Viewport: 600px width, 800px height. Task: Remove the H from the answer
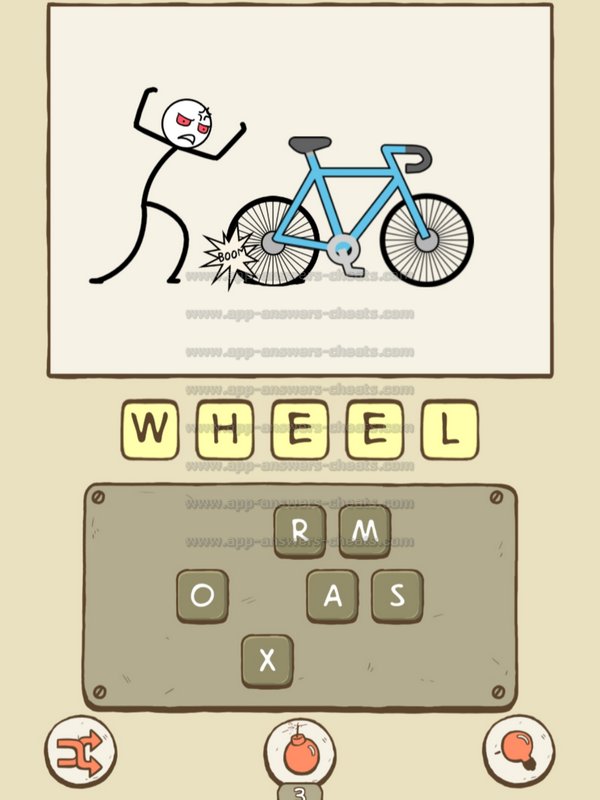pyautogui.click(x=224, y=429)
